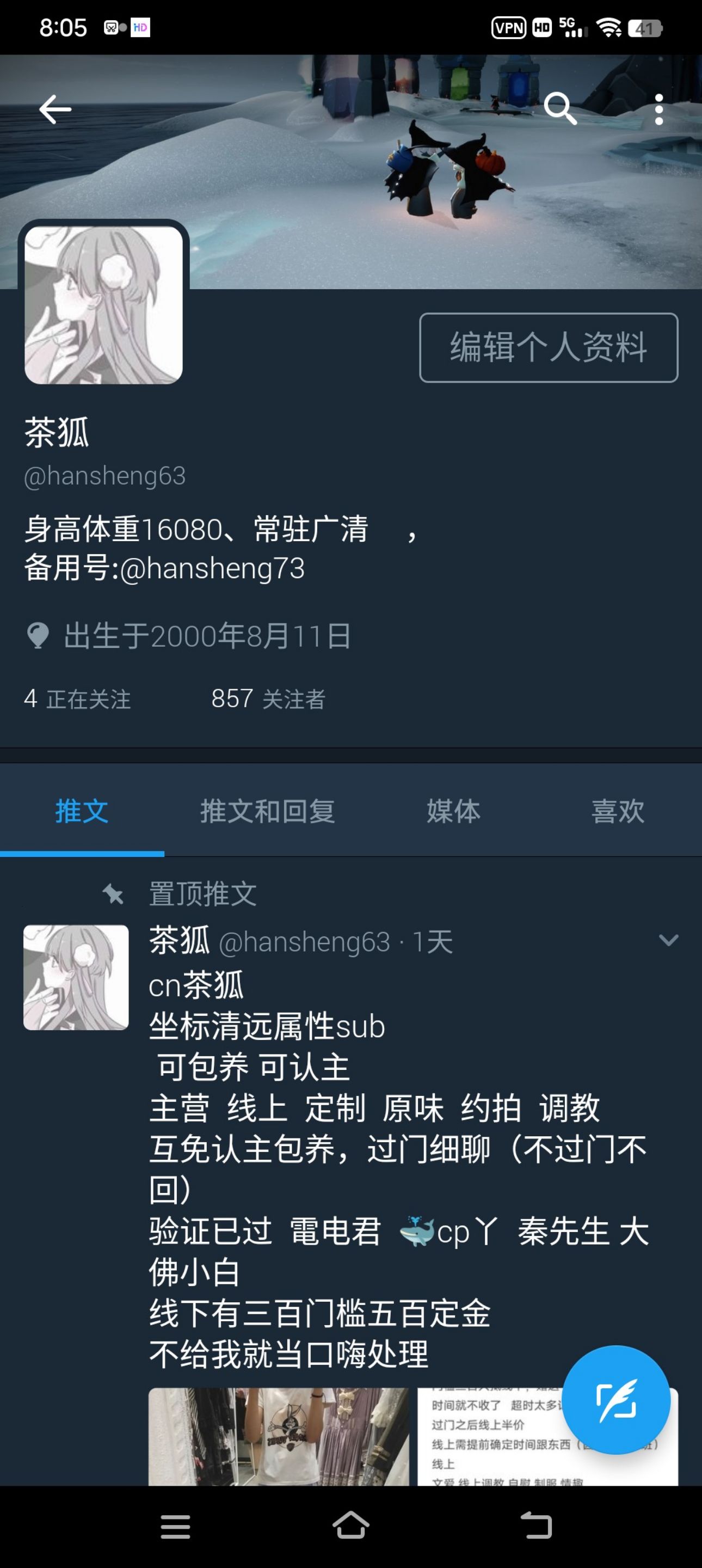
Task: Compose a new tweet with floating button
Action: [x=615, y=1399]
